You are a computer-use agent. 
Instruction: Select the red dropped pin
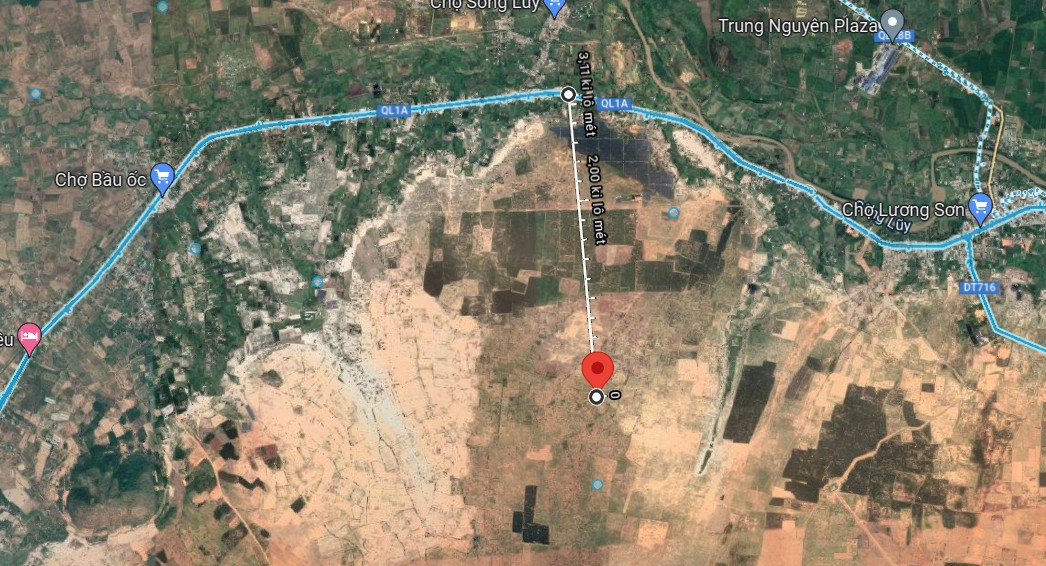[x=597, y=368]
